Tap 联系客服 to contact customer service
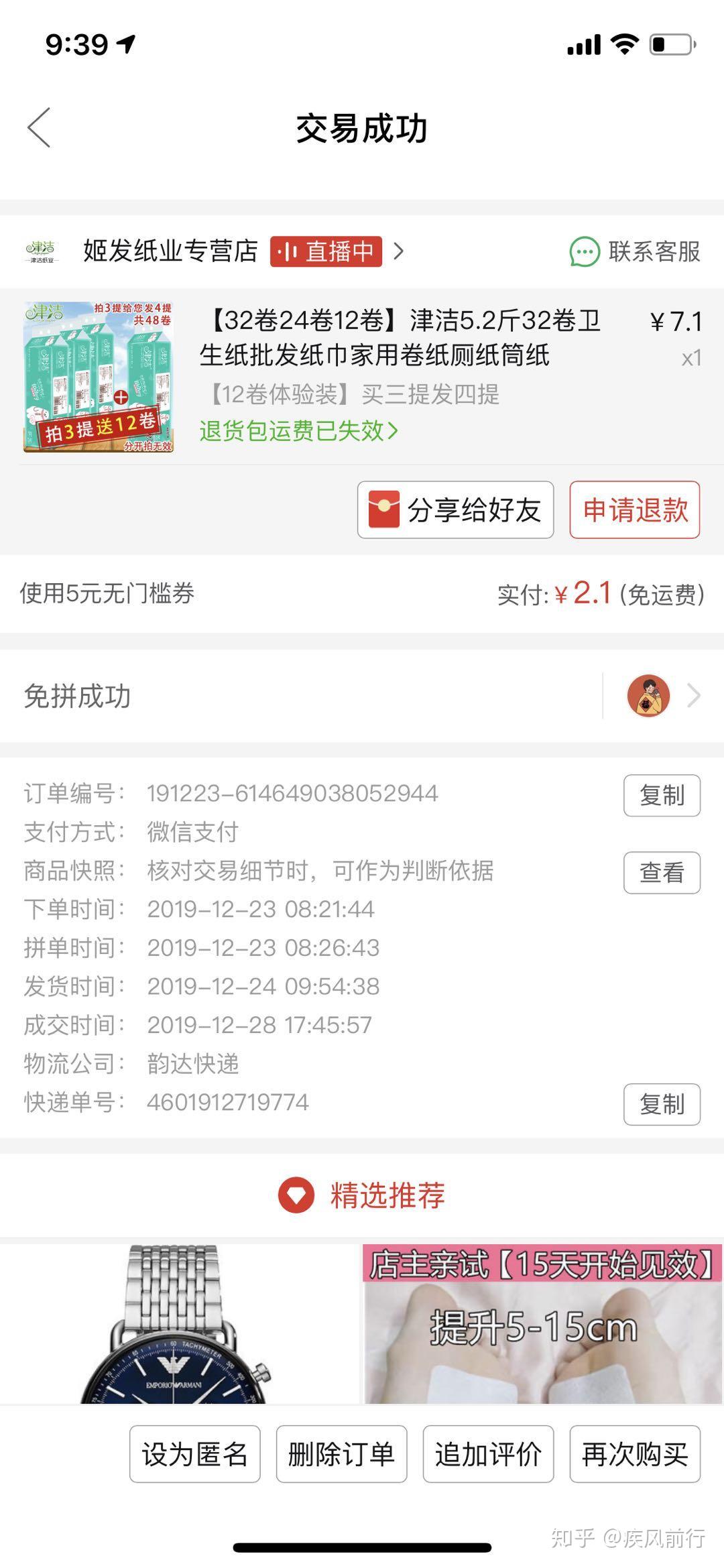 point(635,252)
